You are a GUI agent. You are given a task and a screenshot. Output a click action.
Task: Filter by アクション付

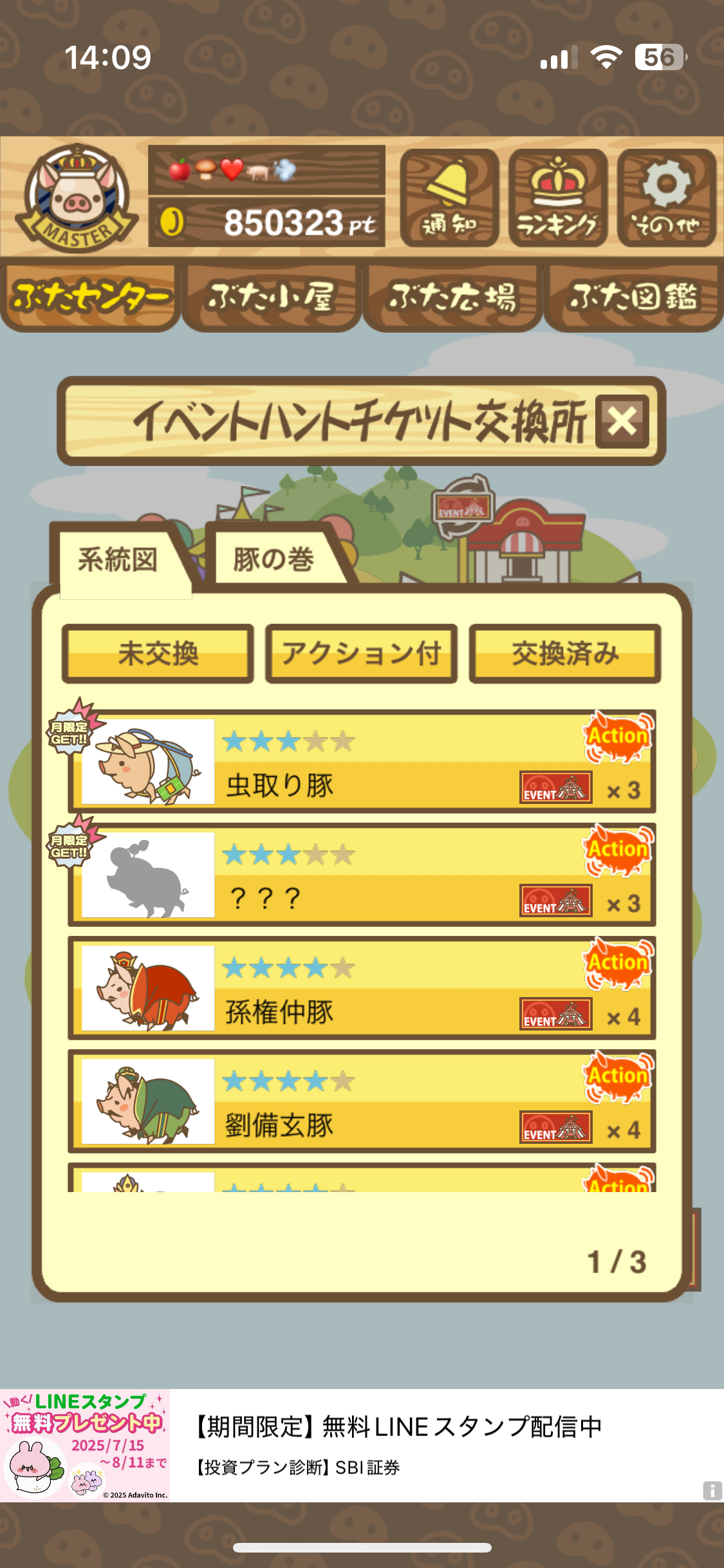(x=361, y=653)
